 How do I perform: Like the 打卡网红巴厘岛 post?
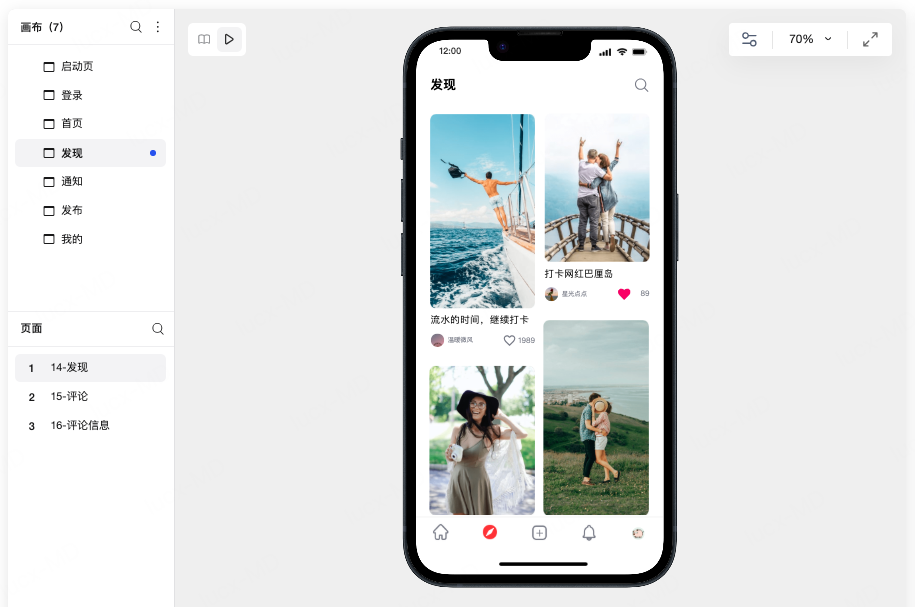point(624,294)
